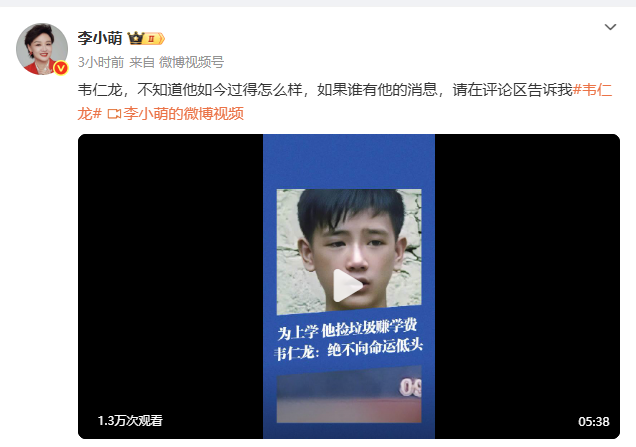The image size is (636, 447).
Task: Open 李小萌's profile avatar
Action: [x=42, y=49]
